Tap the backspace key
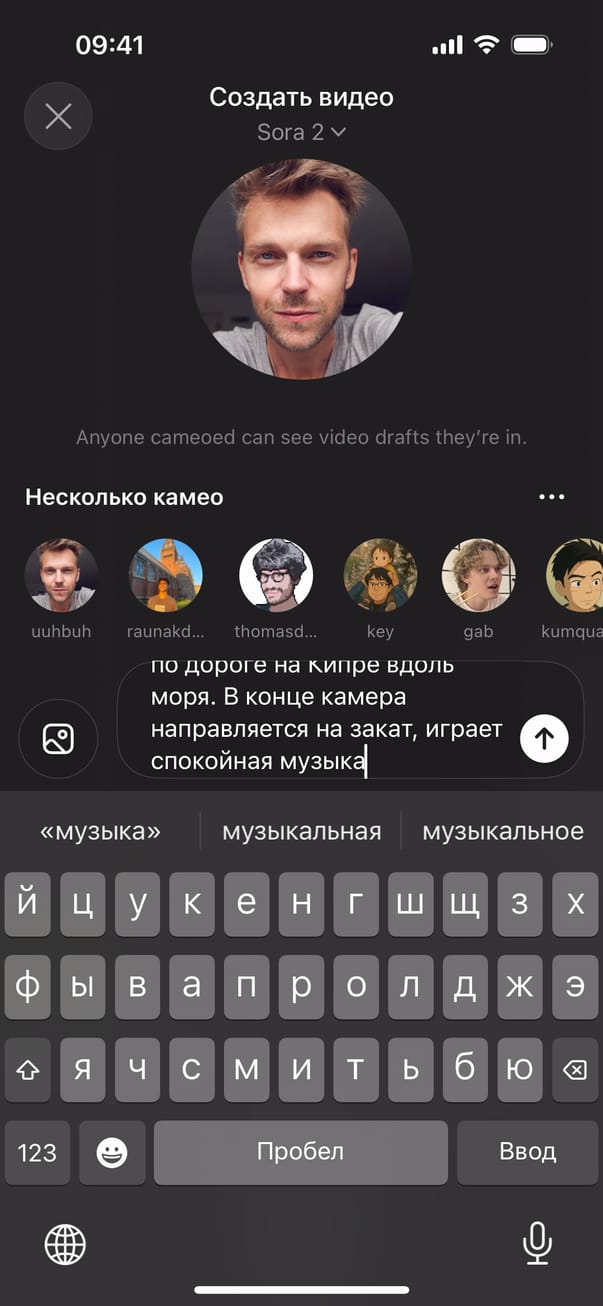Viewport: 603px width, 1306px height. tap(574, 1070)
